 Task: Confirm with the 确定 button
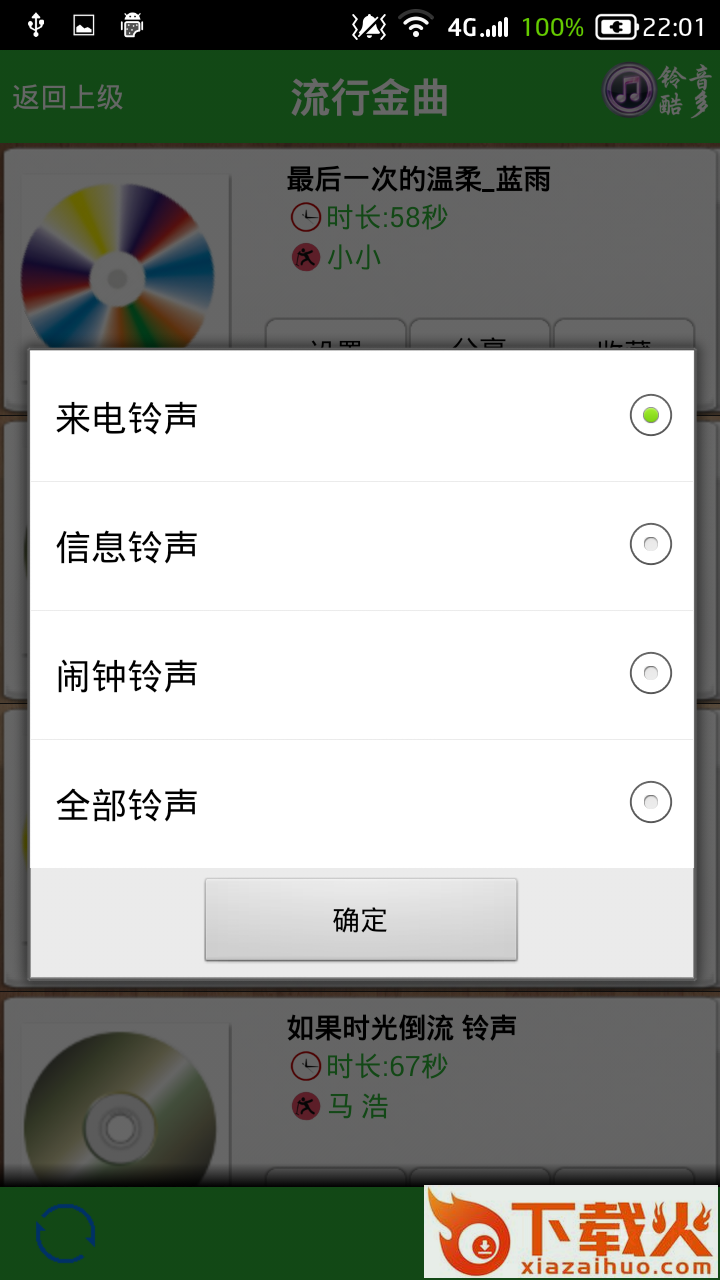[360, 920]
